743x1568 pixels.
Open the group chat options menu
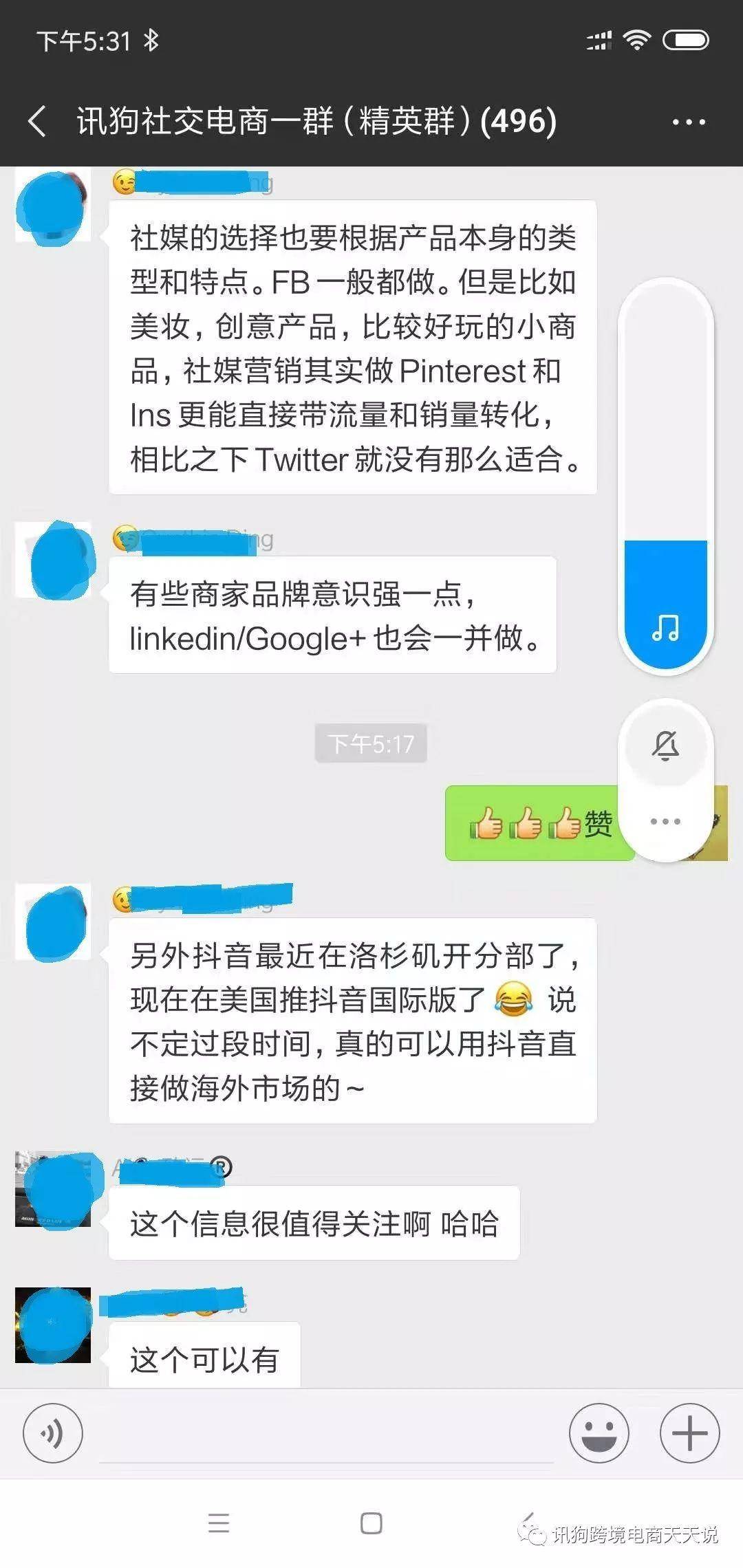pyautogui.click(x=688, y=122)
